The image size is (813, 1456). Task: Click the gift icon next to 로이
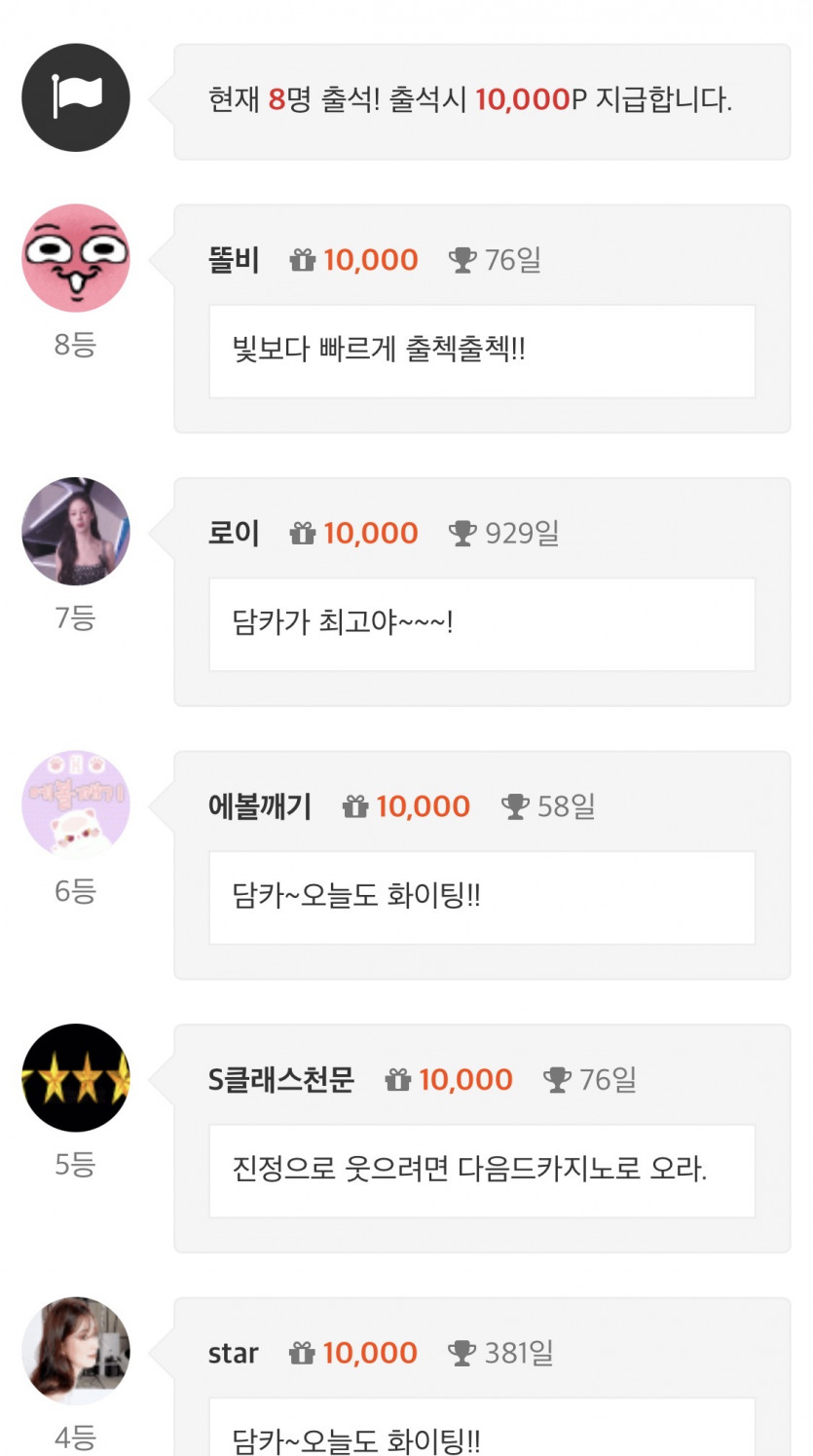[x=303, y=533]
